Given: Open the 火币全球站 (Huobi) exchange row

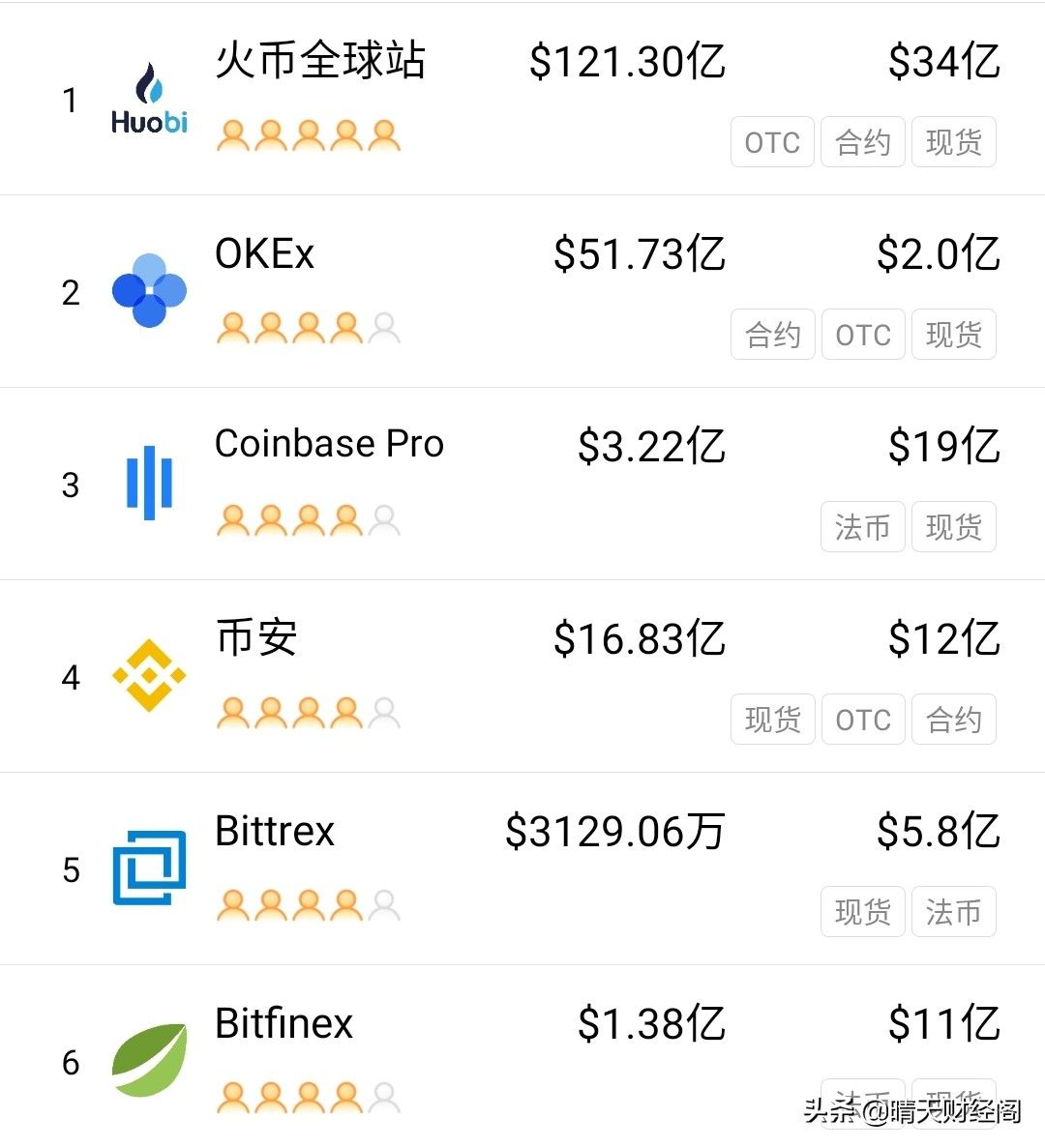Looking at the screenshot, I should point(319,62).
